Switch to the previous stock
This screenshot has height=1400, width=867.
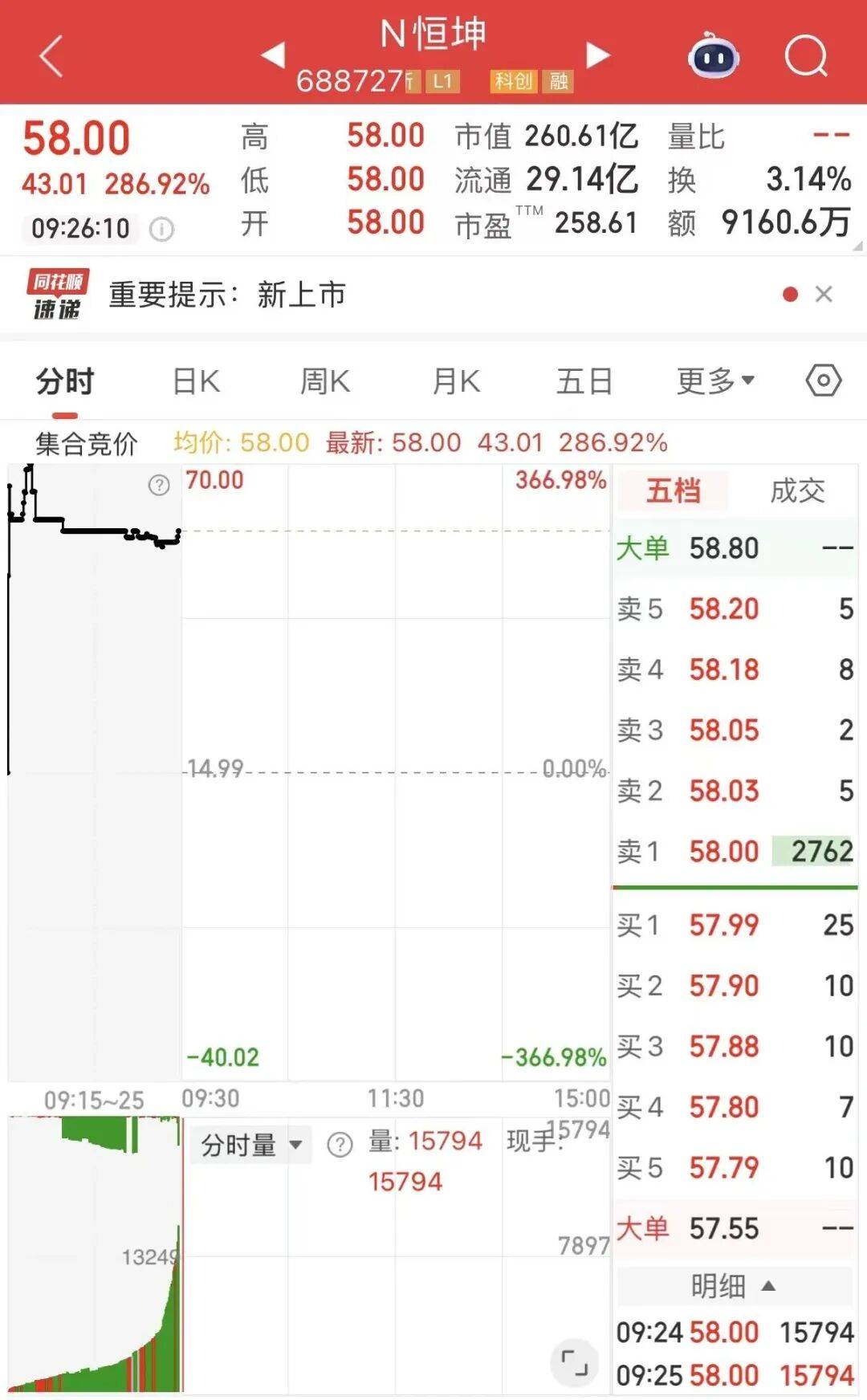(x=274, y=55)
